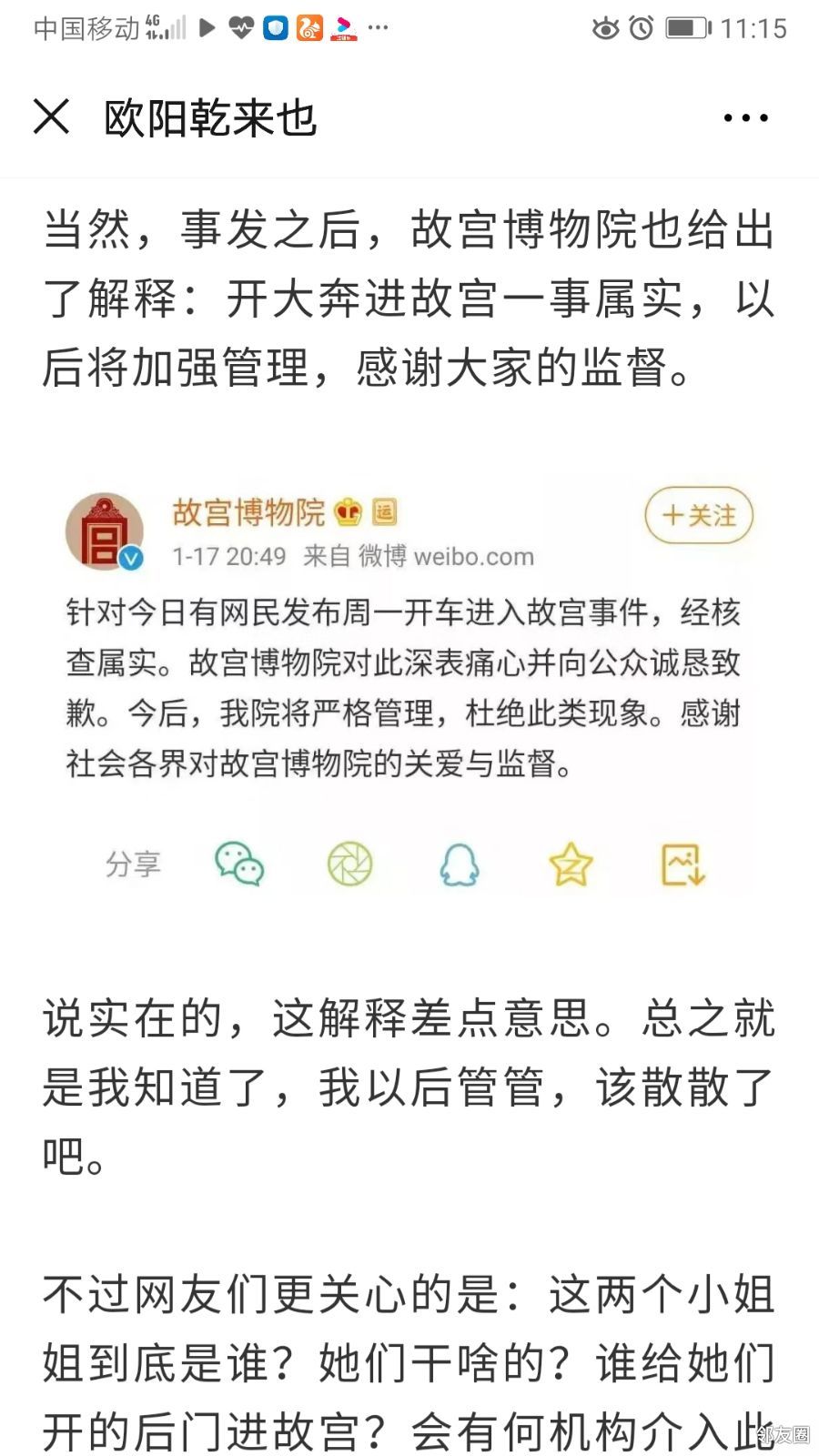Open the three-dot overflow menu
Screen dimensions: 819x1456
pyautogui.click(x=745, y=118)
